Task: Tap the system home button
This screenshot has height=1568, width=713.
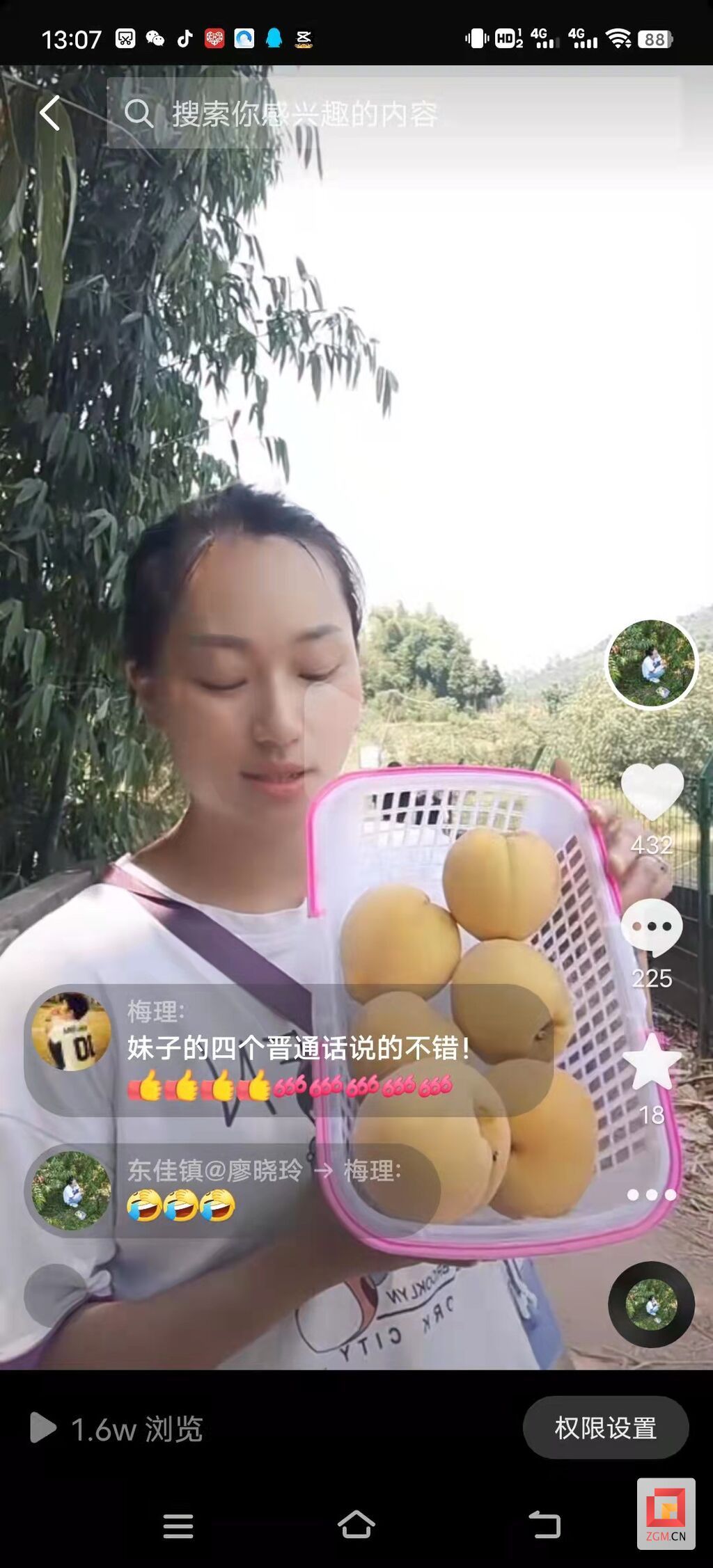Action: tap(356, 1524)
